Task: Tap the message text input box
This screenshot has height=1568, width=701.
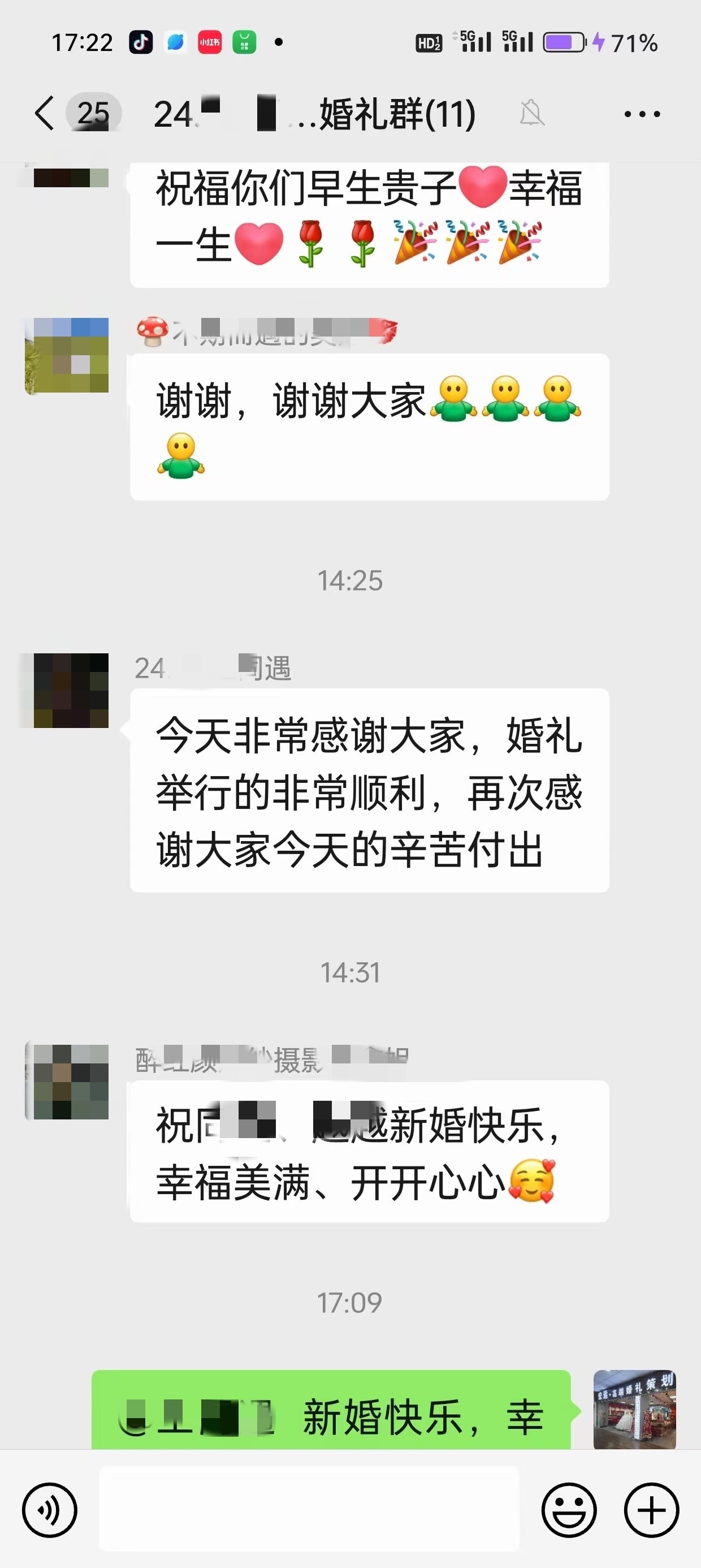Action: click(x=309, y=1509)
